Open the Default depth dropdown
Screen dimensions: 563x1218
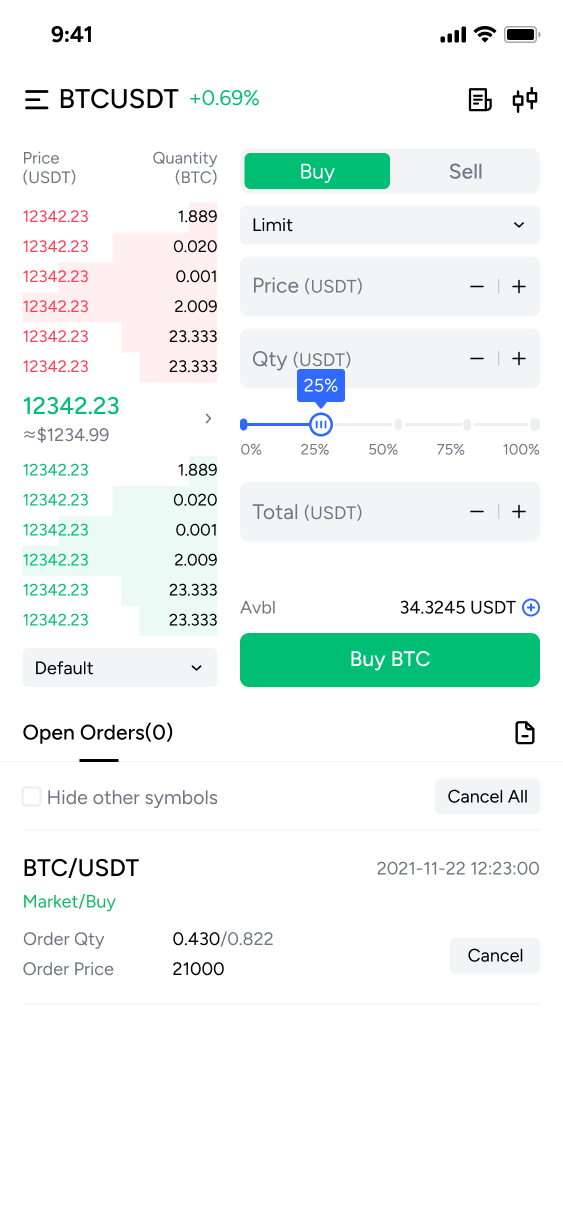120,668
